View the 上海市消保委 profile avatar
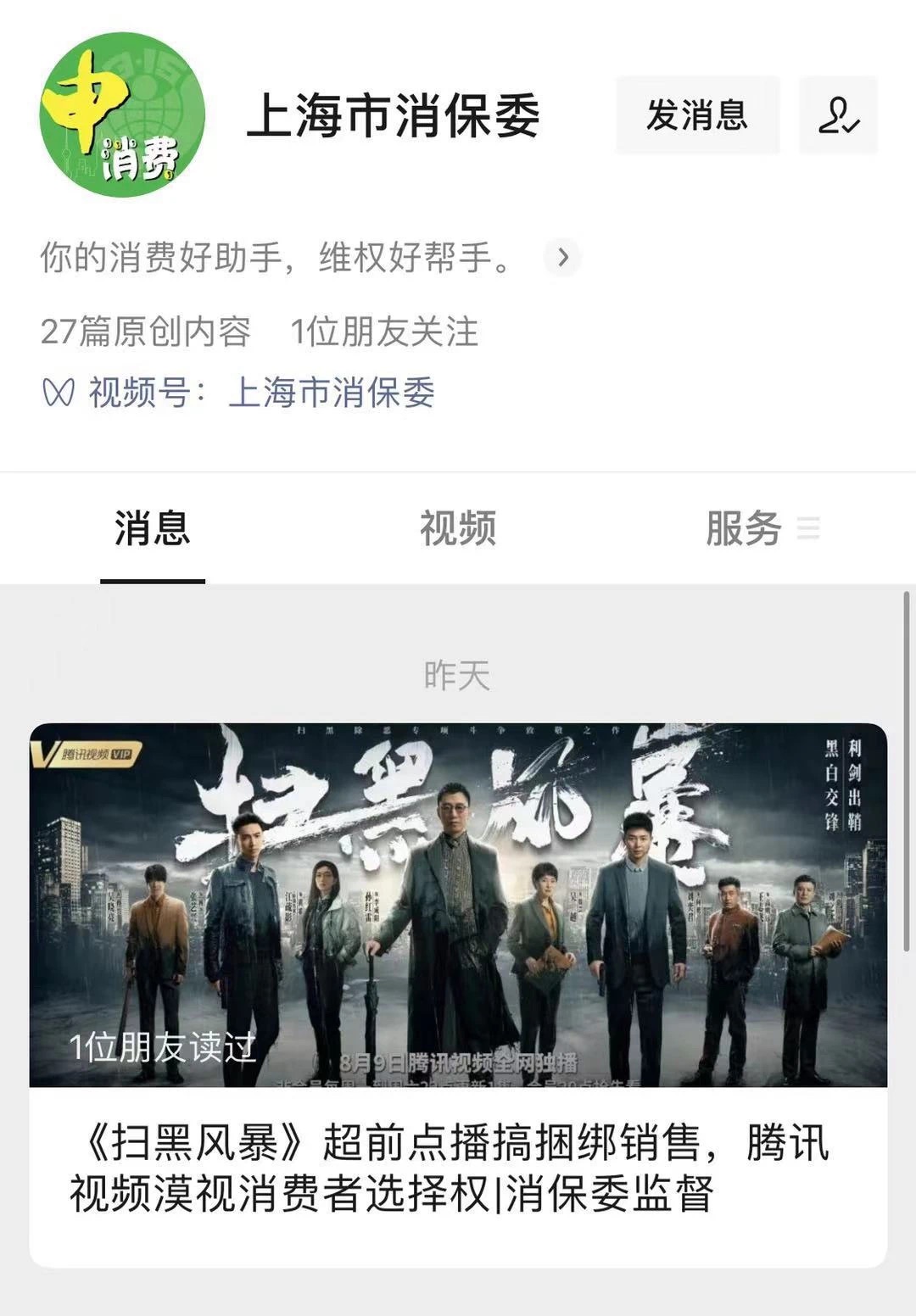The image size is (916, 1316). coord(122,115)
